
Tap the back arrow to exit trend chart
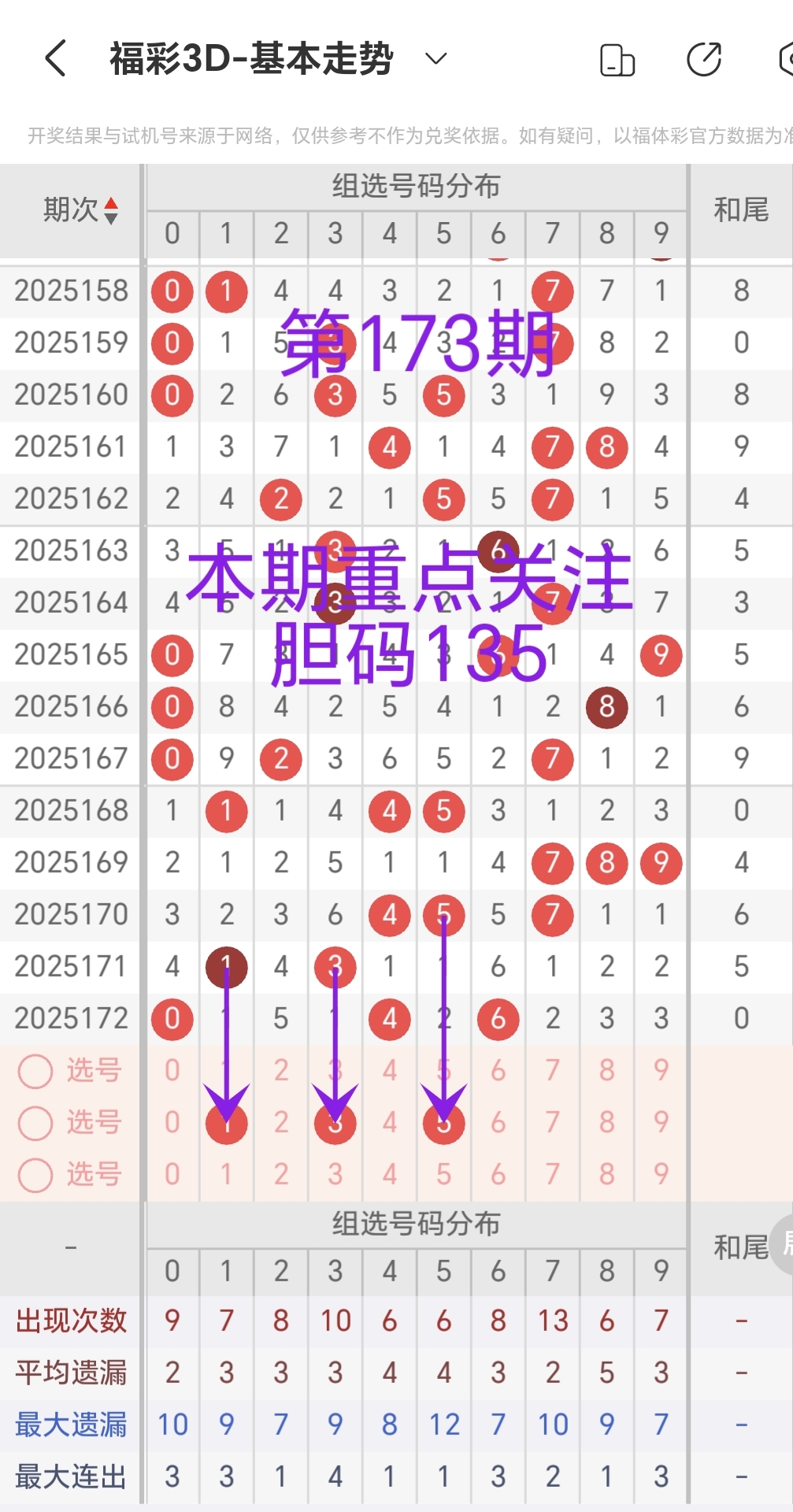[54, 57]
